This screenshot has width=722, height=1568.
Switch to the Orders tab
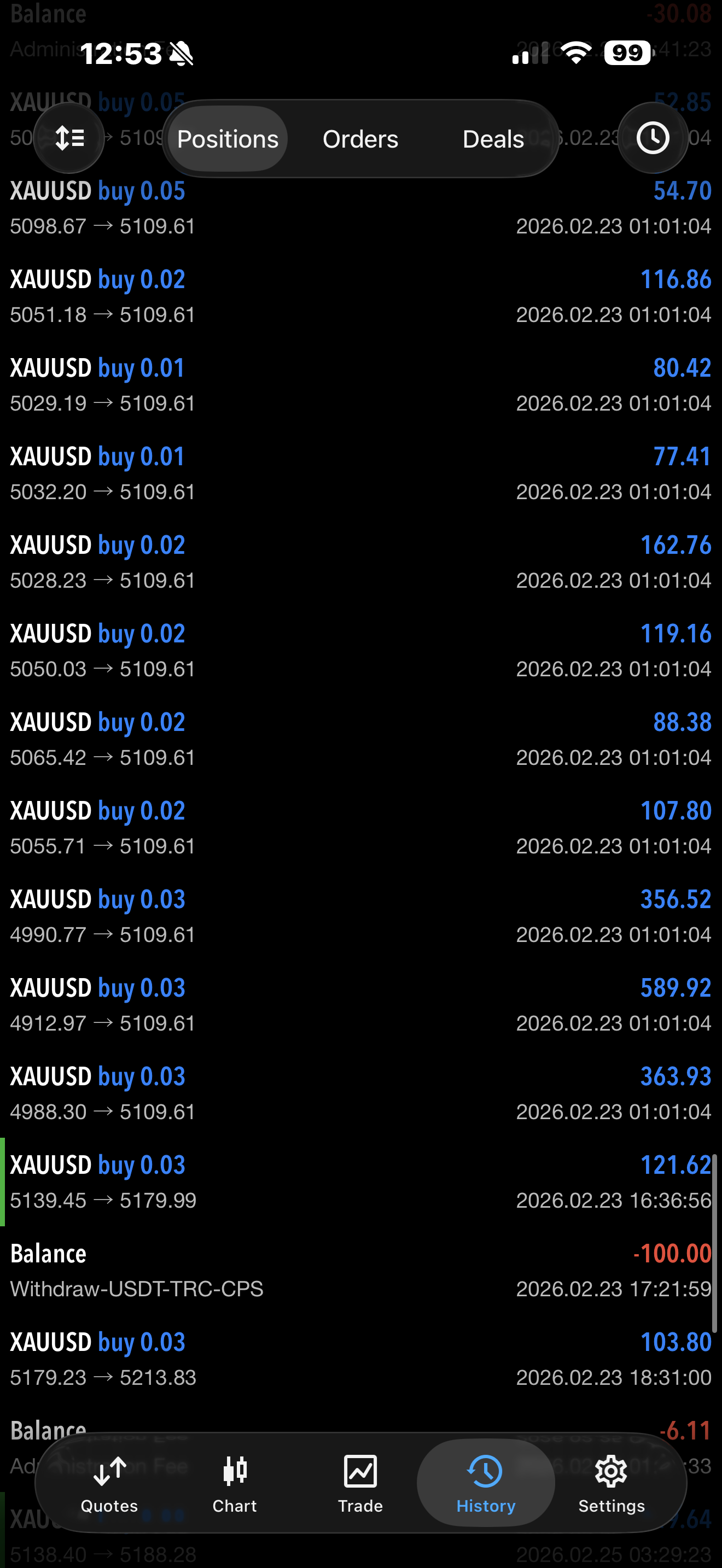[360, 139]
